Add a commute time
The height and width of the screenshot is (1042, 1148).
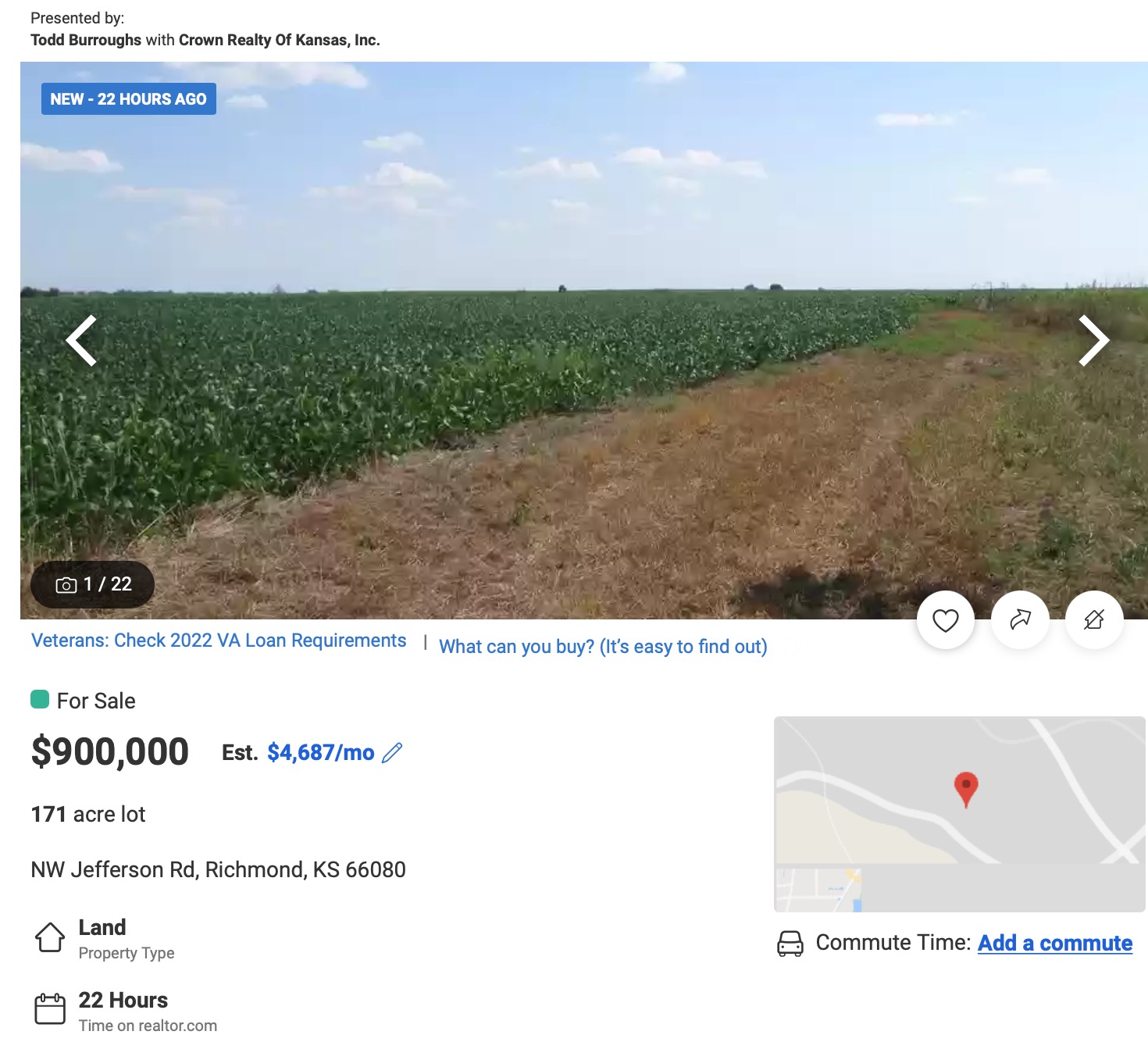(x=1054, y=943)
